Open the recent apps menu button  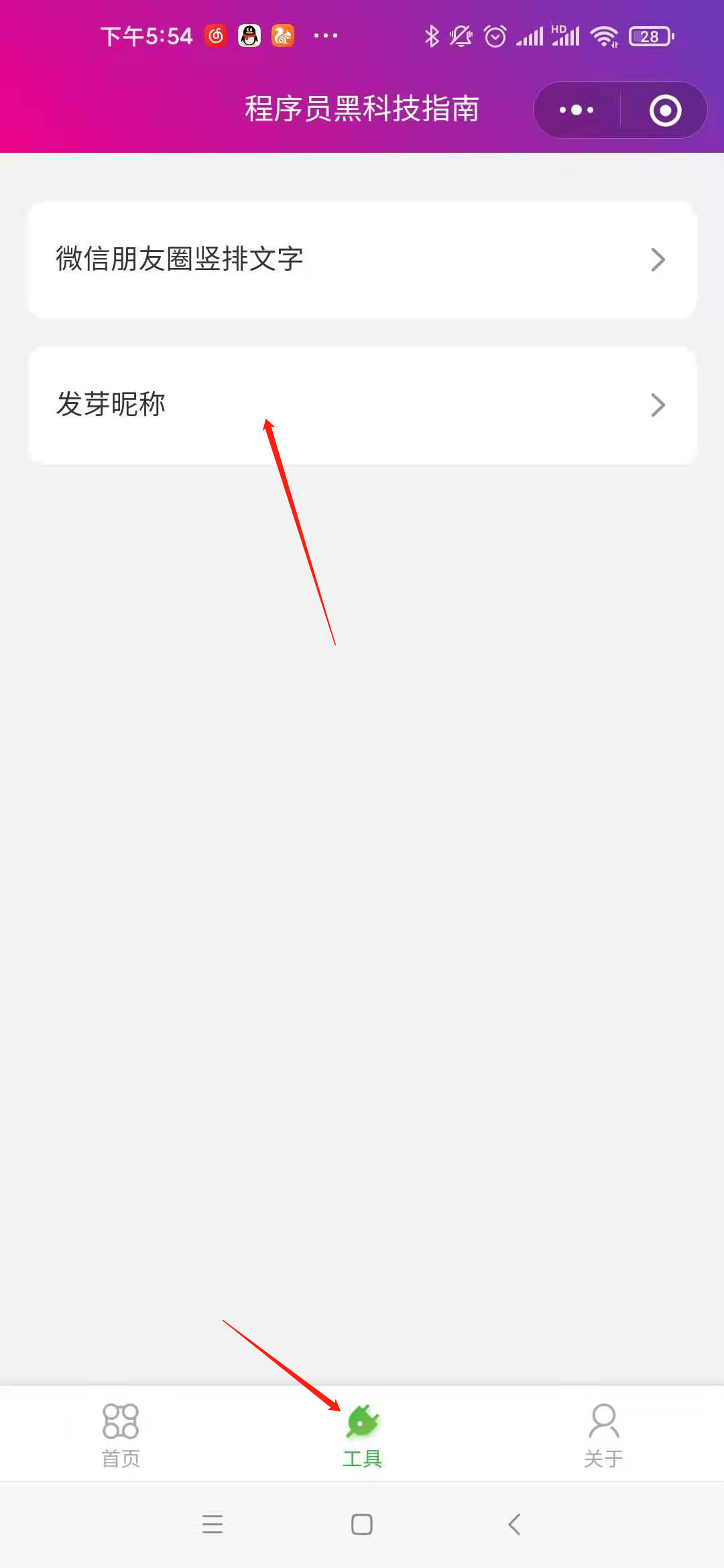click(x=213, y=1524)
